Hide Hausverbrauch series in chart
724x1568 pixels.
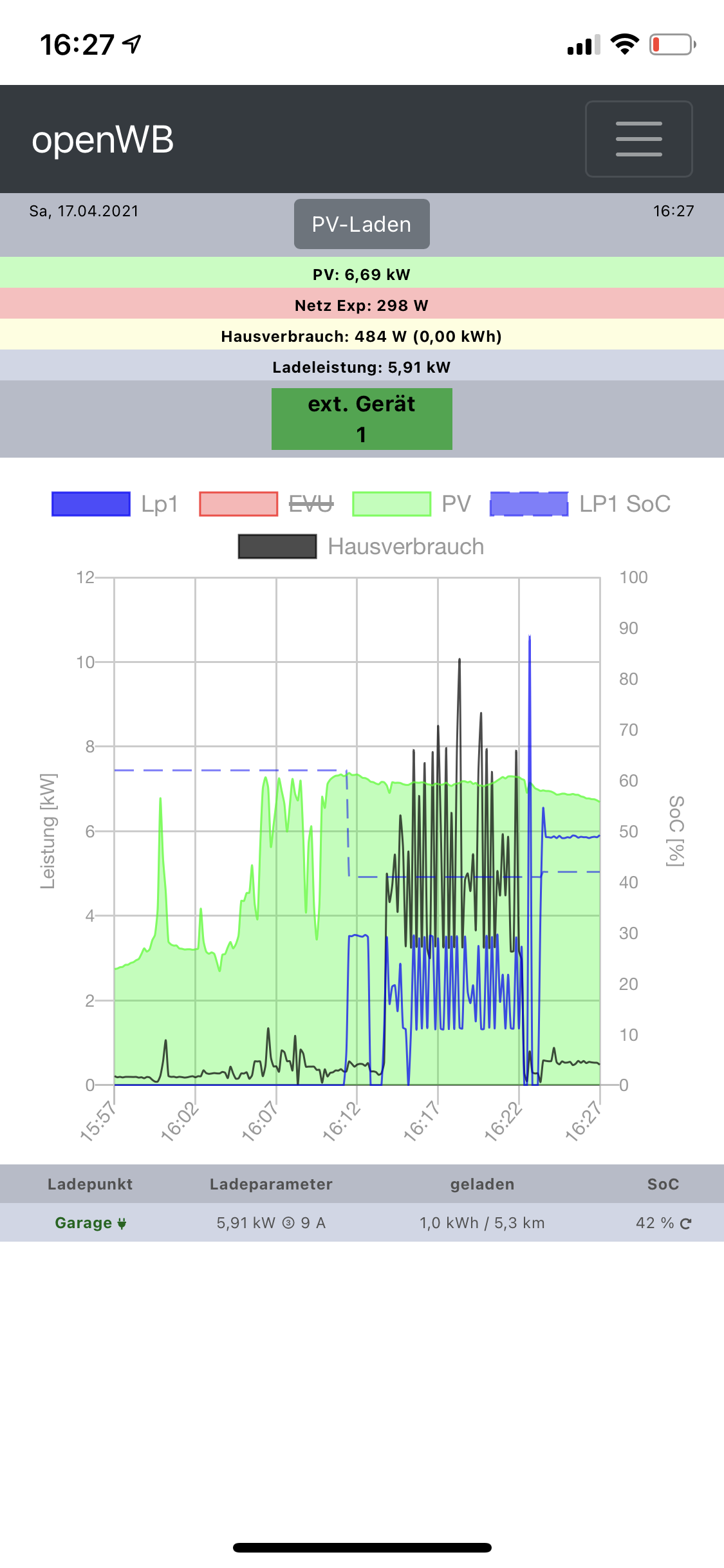pos(361,546)
